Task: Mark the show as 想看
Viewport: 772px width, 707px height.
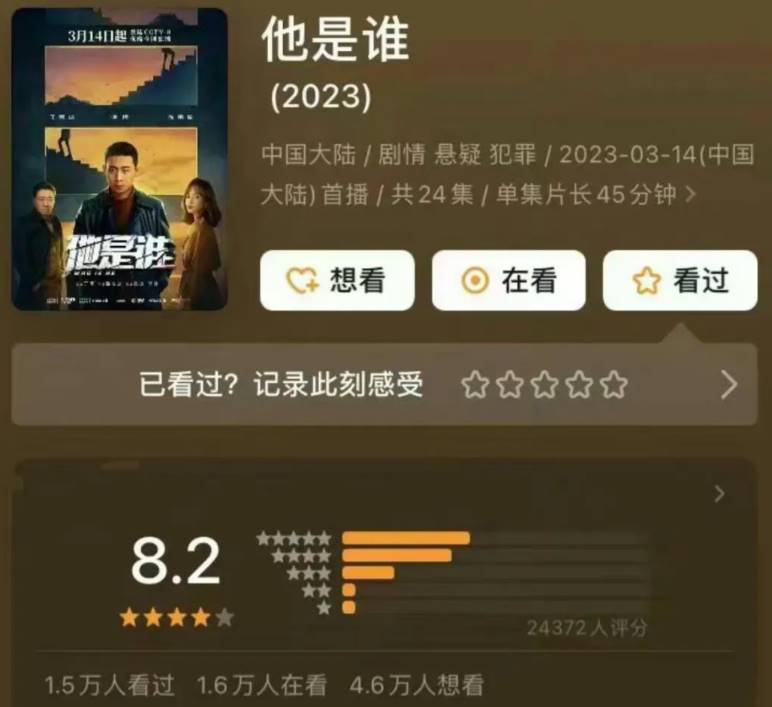Action: (x=337, y=281)
